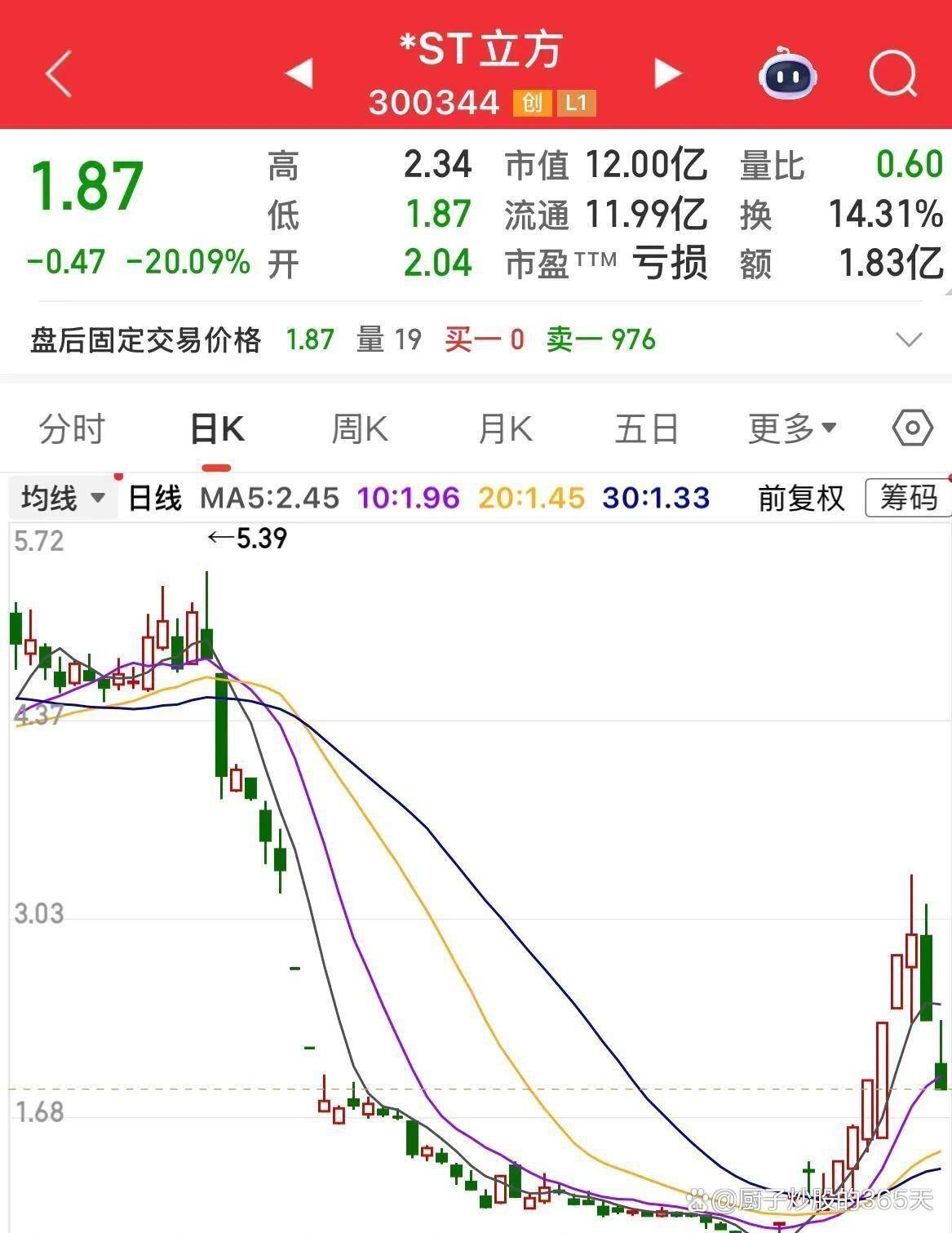Switch to the previous stock
This screenshot has width=952, height=1233.
(300, 73)
